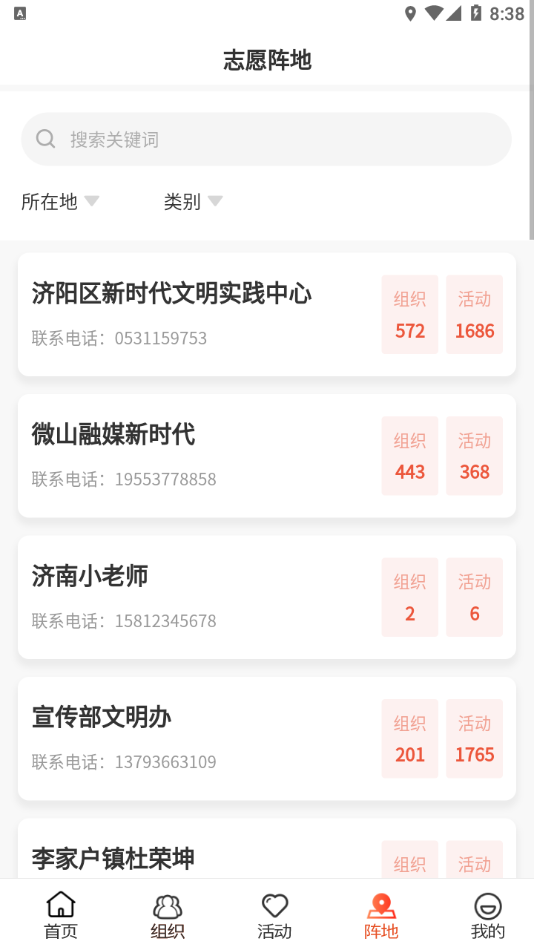
Task: Open the 微山融媒新时代 card
Action: click(x=267, y=456)
